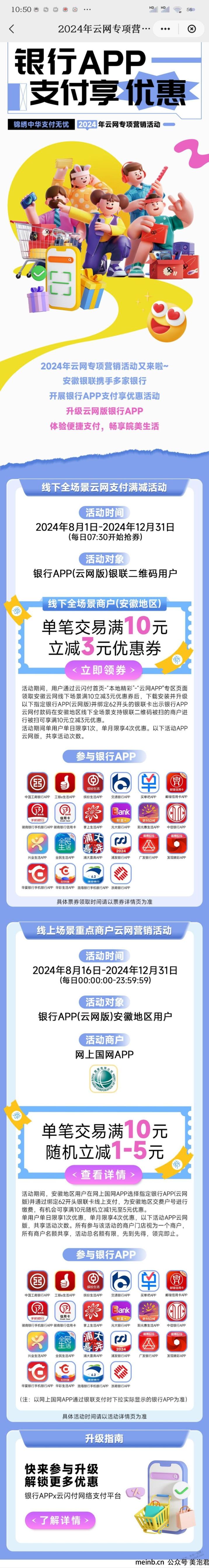Close the mini program page

pos(191,29)
